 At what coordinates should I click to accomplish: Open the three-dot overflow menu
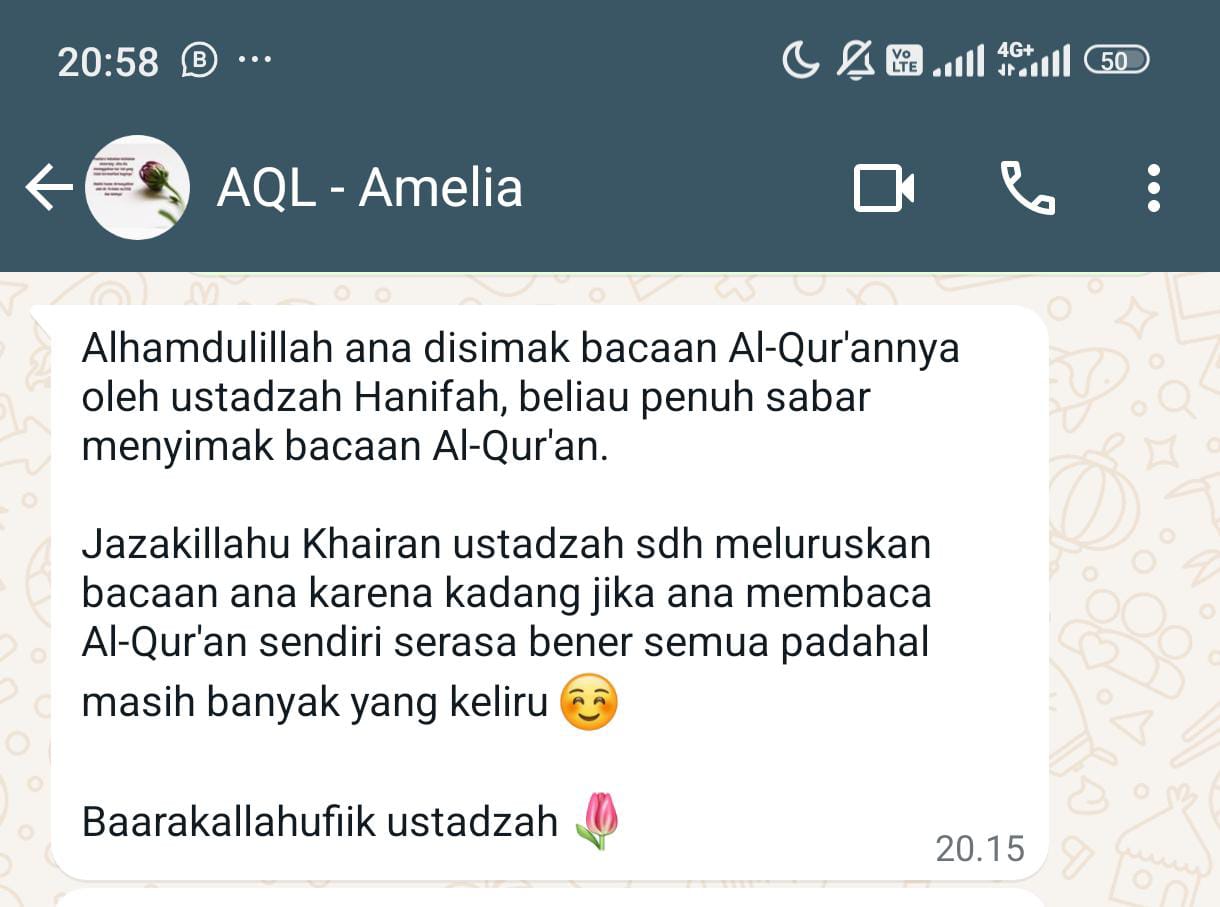(x=1154, y=188)
